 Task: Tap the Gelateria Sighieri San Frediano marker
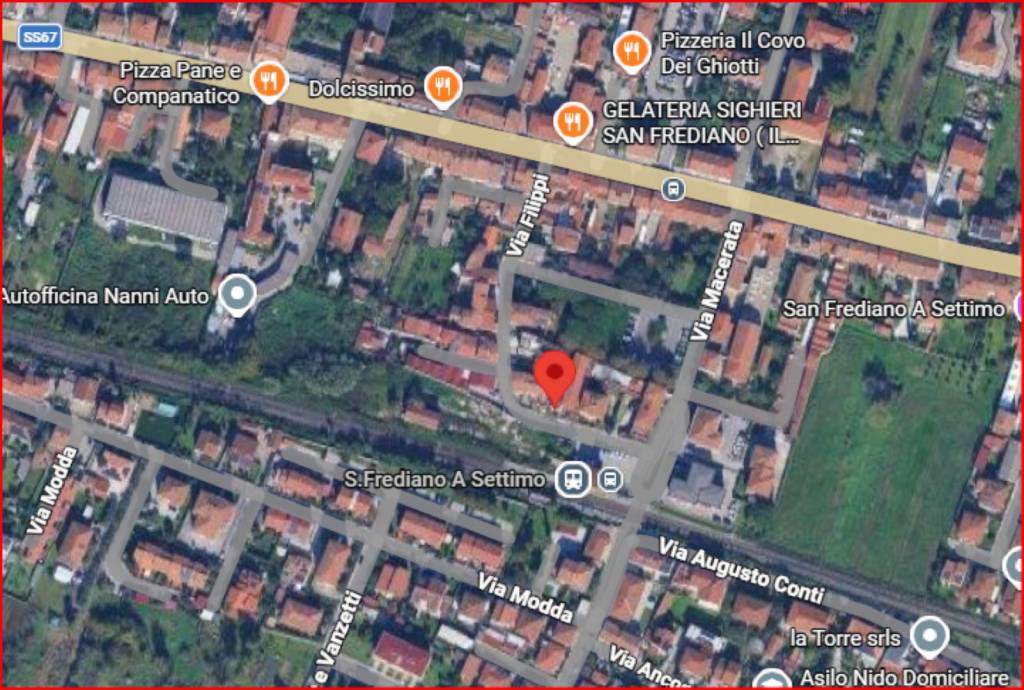tap(573, 122)
